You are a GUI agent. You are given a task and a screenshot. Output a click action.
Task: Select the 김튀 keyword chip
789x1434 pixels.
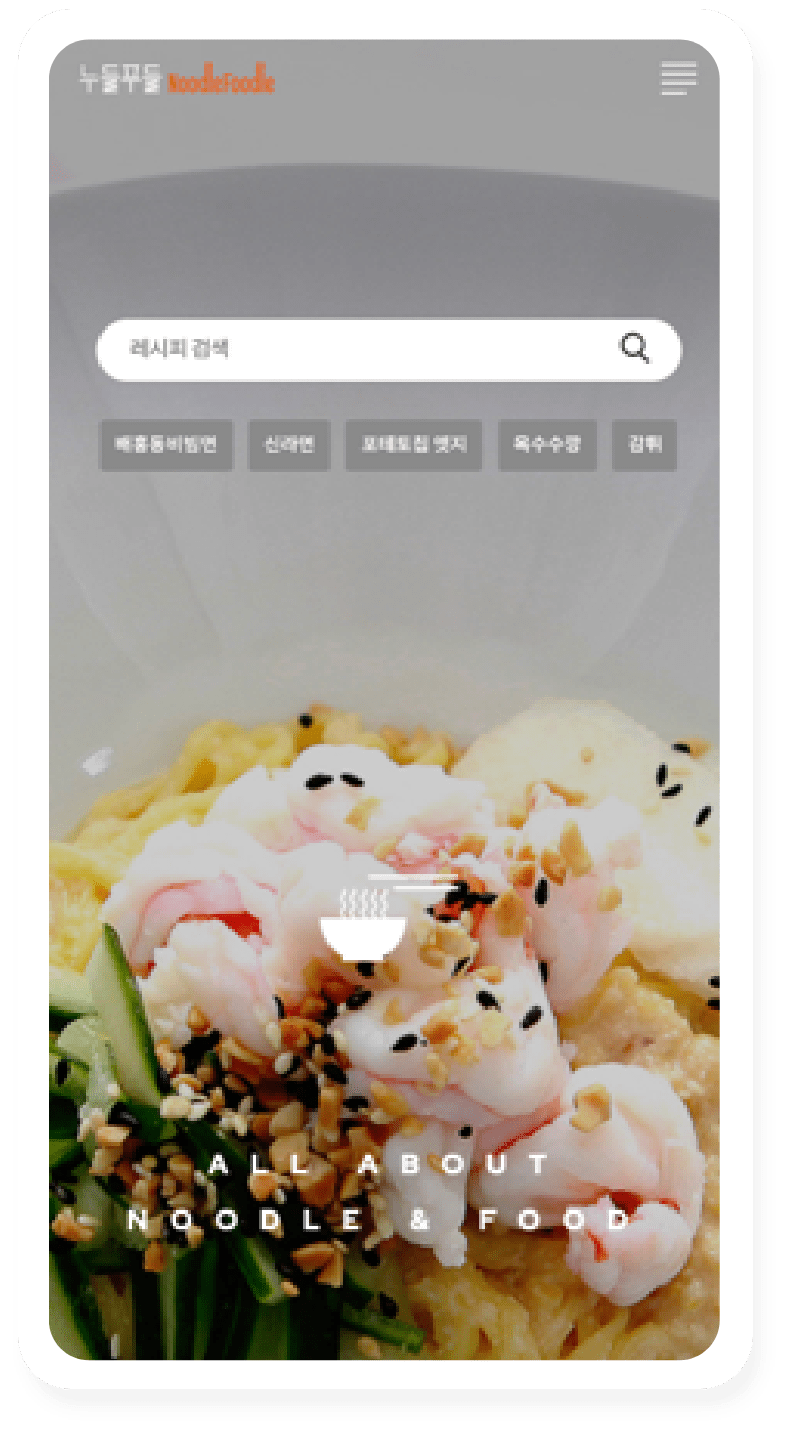pos(644,445)
